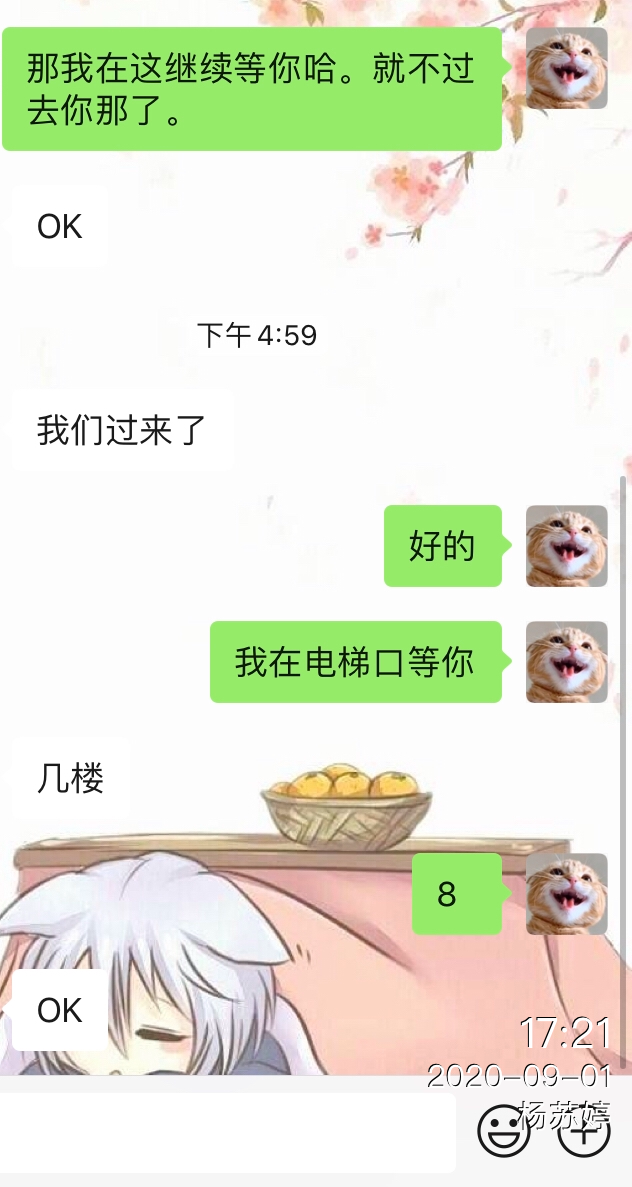
Task: Open the plus attachment menu
Action: 583,1131
